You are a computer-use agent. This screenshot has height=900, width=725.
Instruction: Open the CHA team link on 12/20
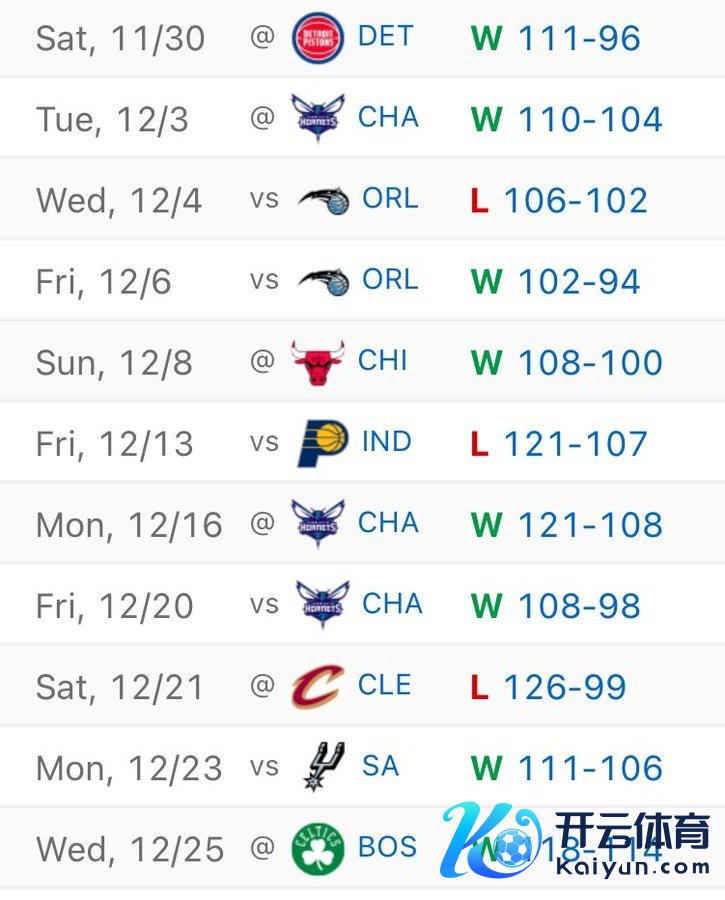pos(392,604)
